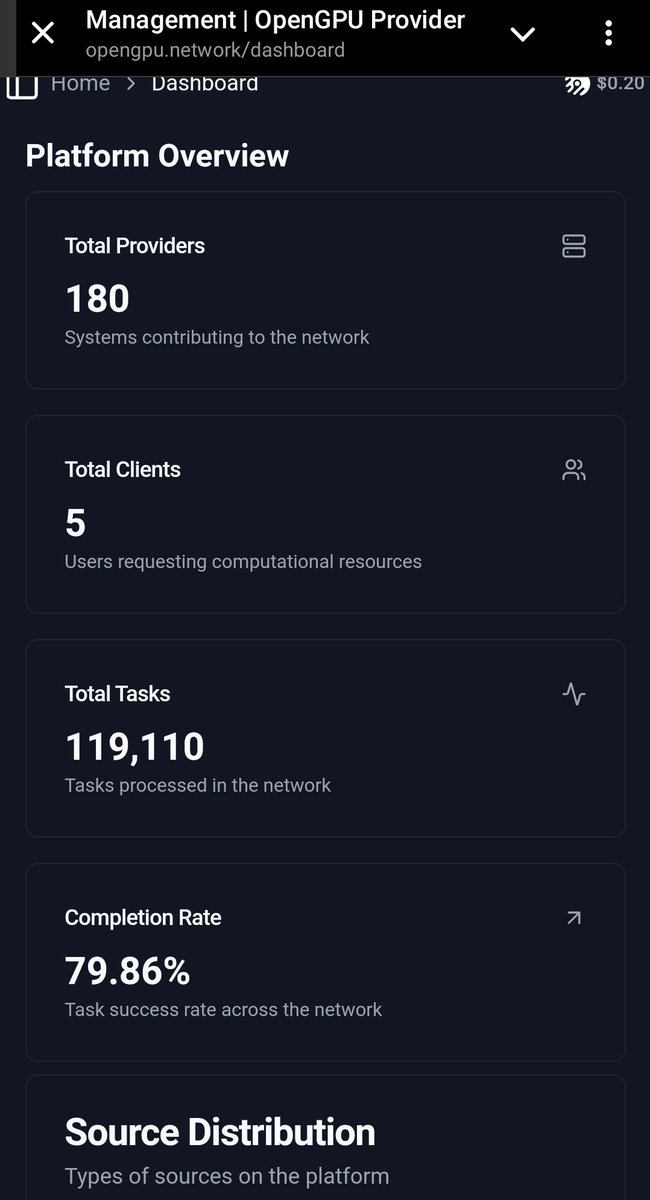Viewport: 650px width, 1200px height.
Task: Expand the page info dropdown chevron
Action: pos(523,35)
